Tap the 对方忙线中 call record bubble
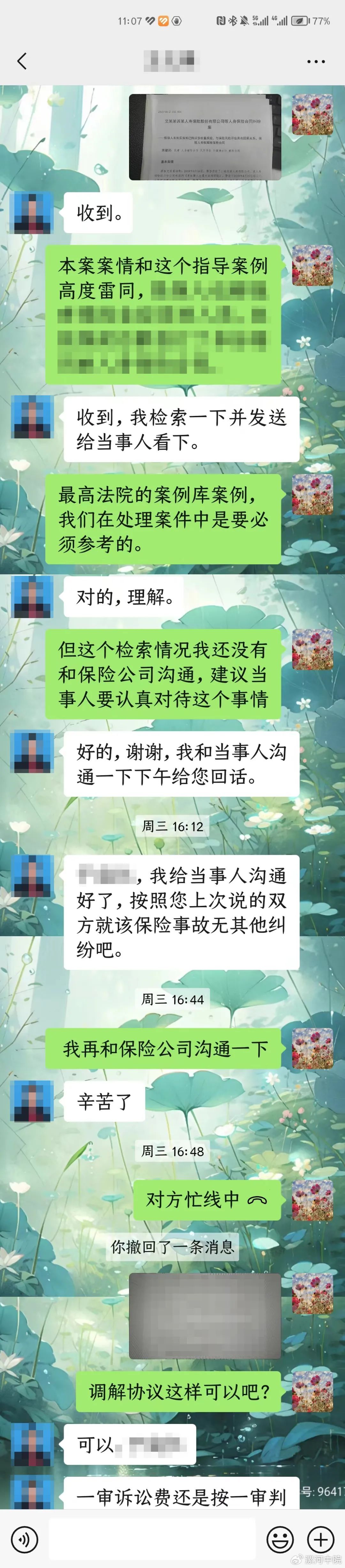This screenshot has width=345, height=1568. tap(207, 1199)
